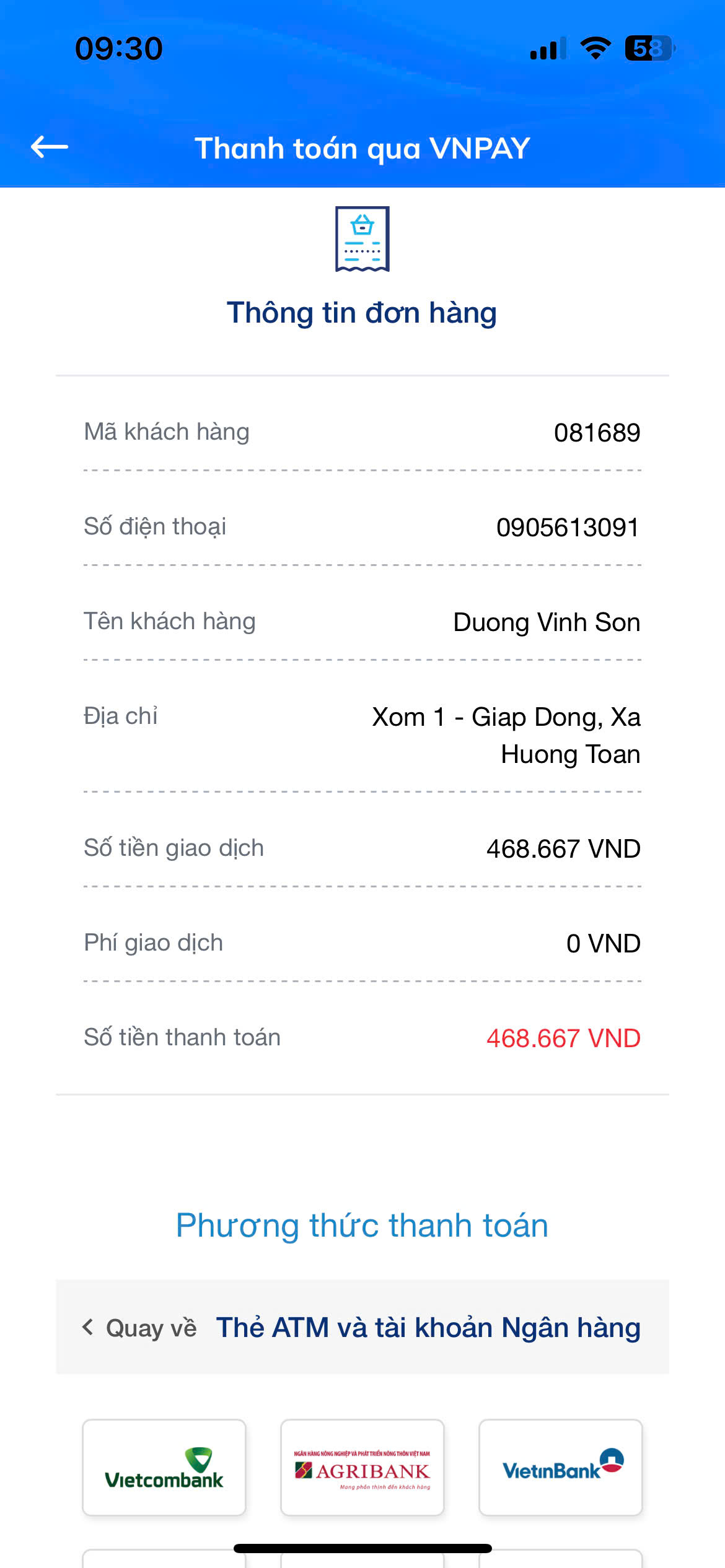
Task: Tap Quay về to return to payment methods
Action: tap(140, 1328)
